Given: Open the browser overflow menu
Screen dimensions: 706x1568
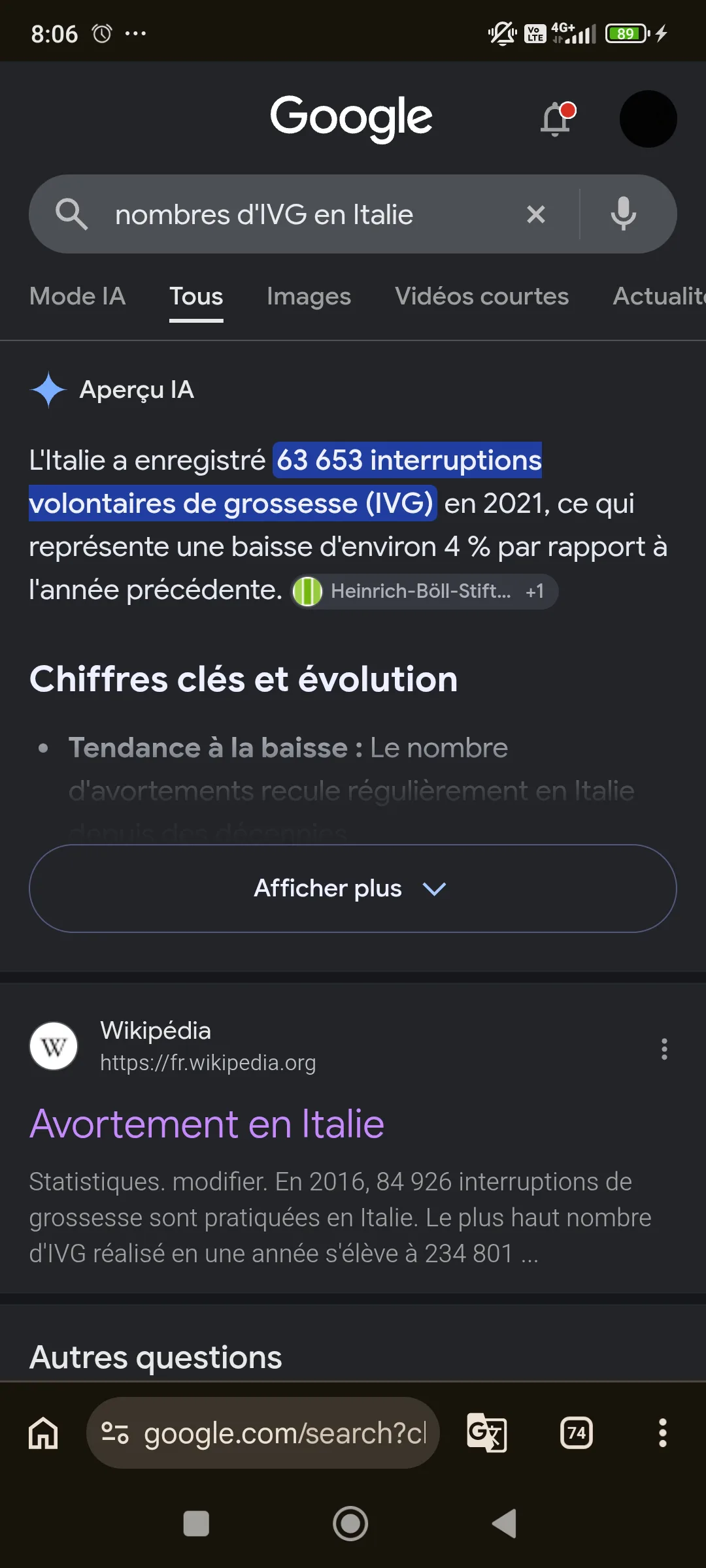Looking at the screenshot, I should click(663, 1433).
